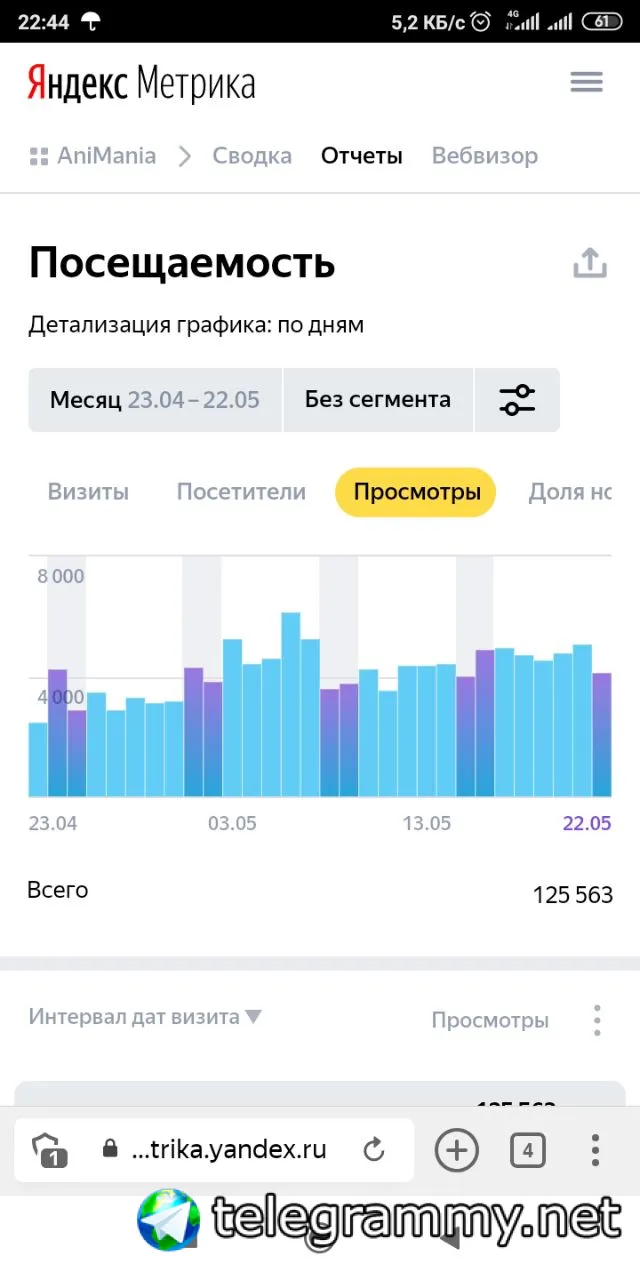Viewport: 640px width, 1280px height.
Task: Open the AniMania counter selector
Action: point(93,156)
